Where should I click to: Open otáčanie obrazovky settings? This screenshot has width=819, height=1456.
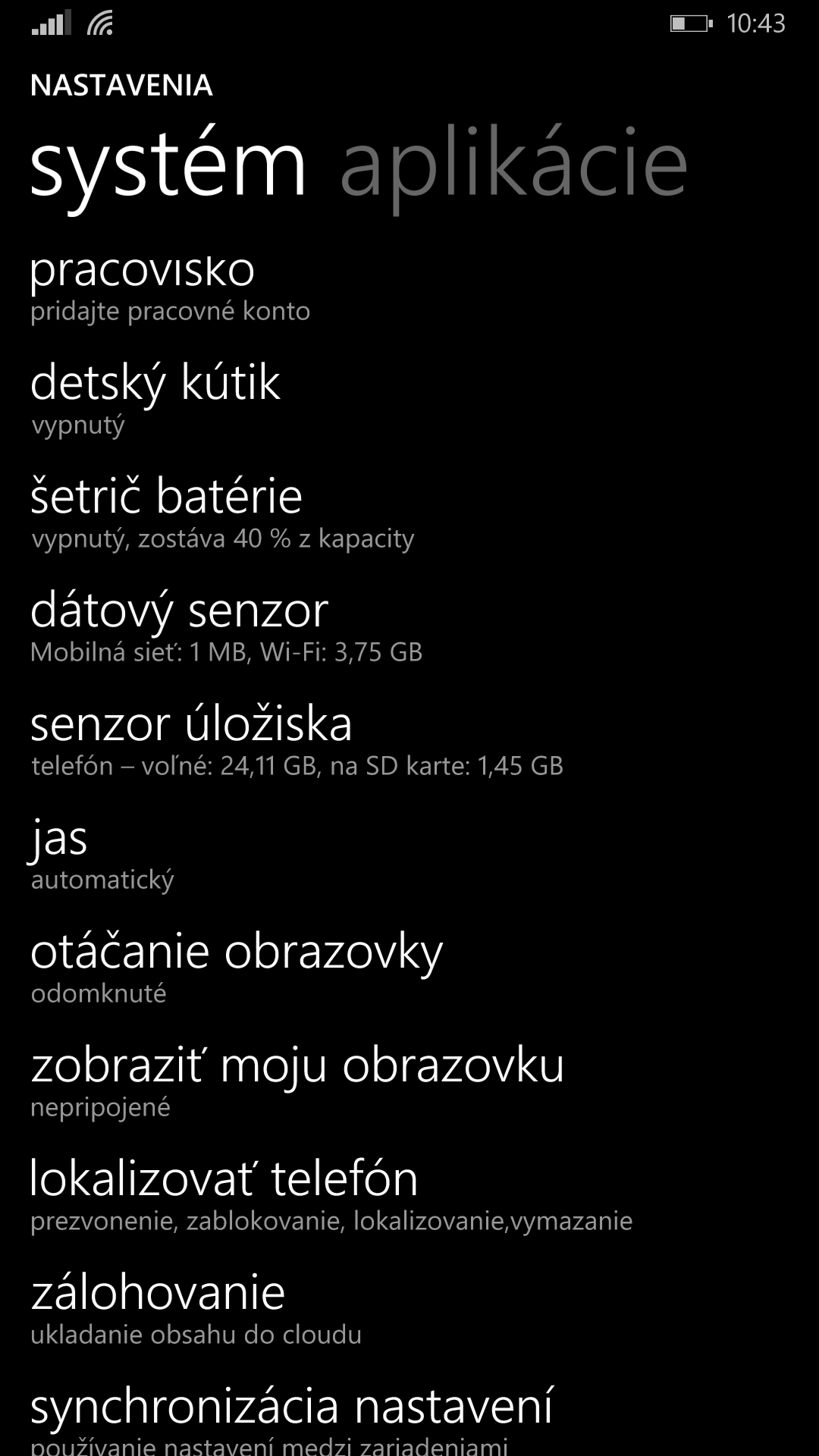409,969
